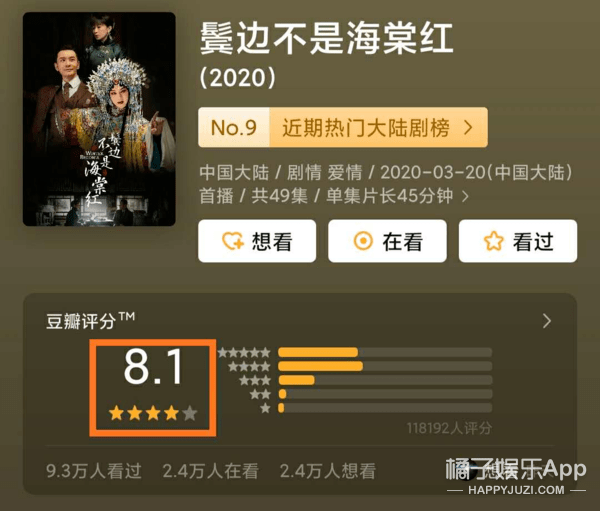Image resolution: width=600 pixels, height=511 pixels.
Task: Open the drama poster image
Action: point(99,119)
